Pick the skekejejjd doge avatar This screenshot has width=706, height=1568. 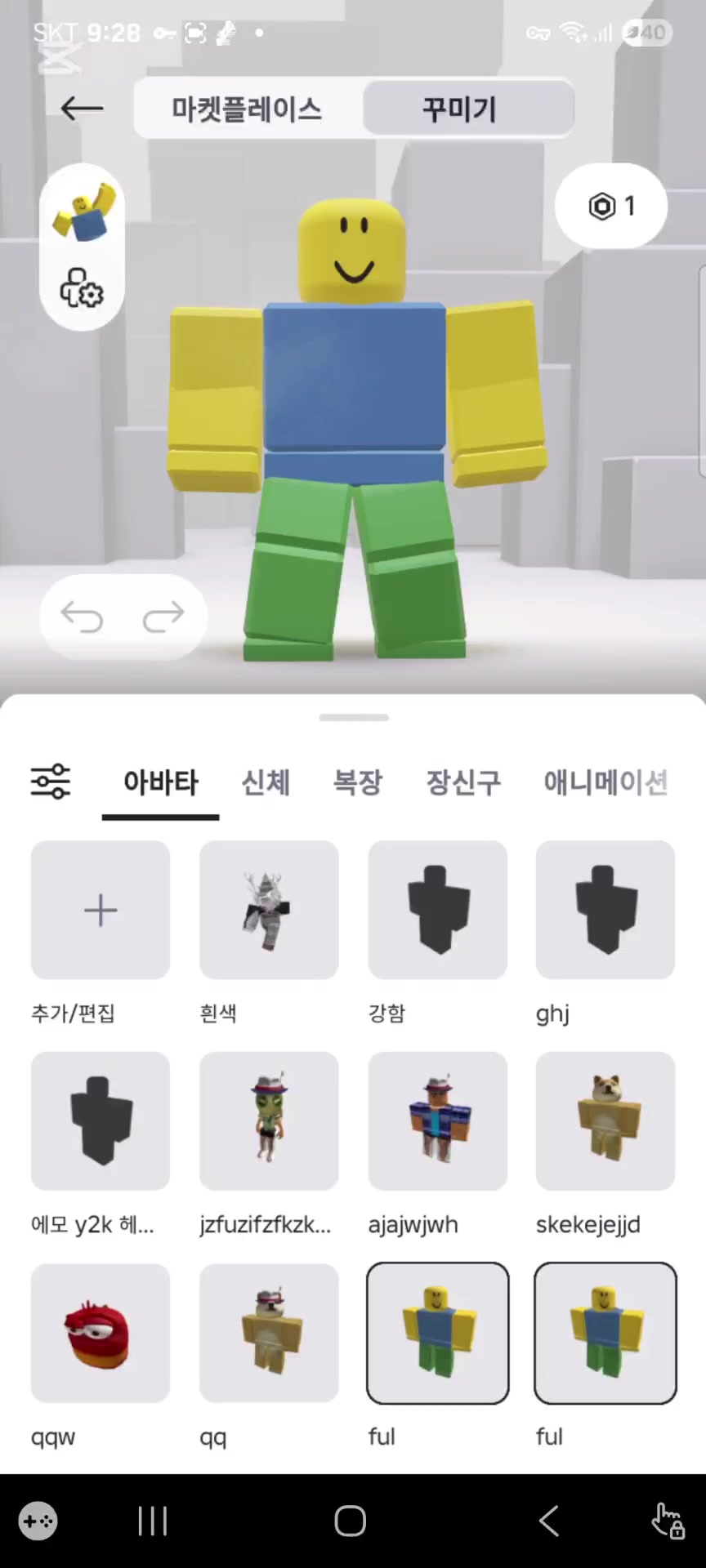[x=605, y=1120]
